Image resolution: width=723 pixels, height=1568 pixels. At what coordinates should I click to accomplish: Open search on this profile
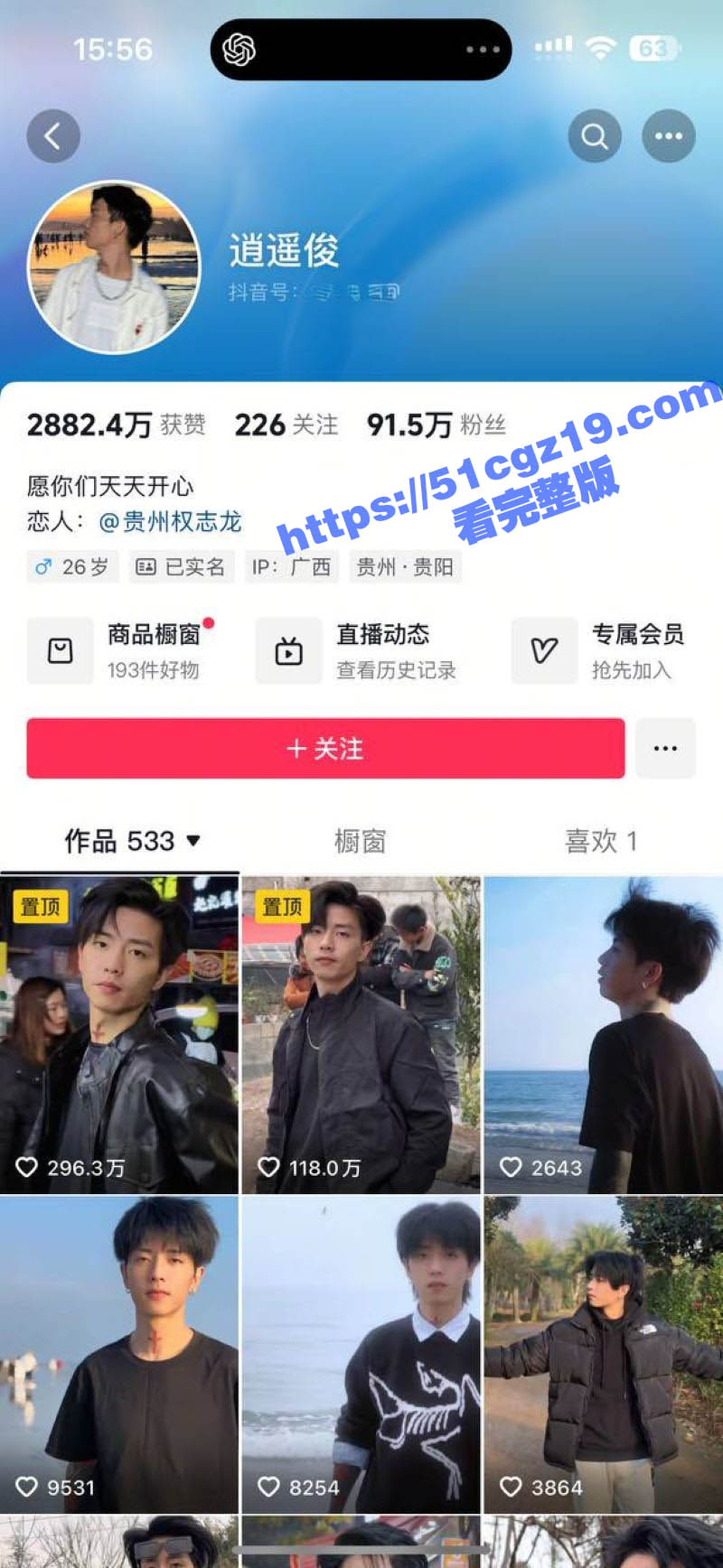594,136
